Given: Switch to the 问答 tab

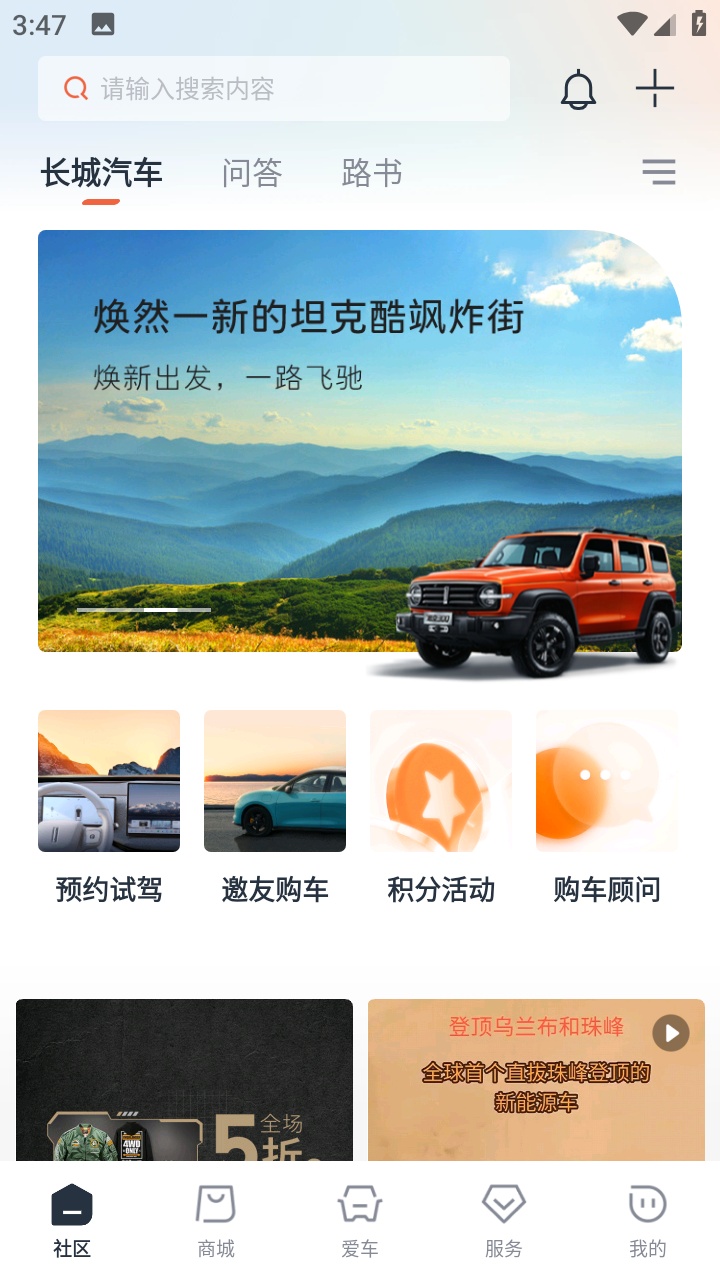Looking at the screenshot, I should (x=252, y=174).
